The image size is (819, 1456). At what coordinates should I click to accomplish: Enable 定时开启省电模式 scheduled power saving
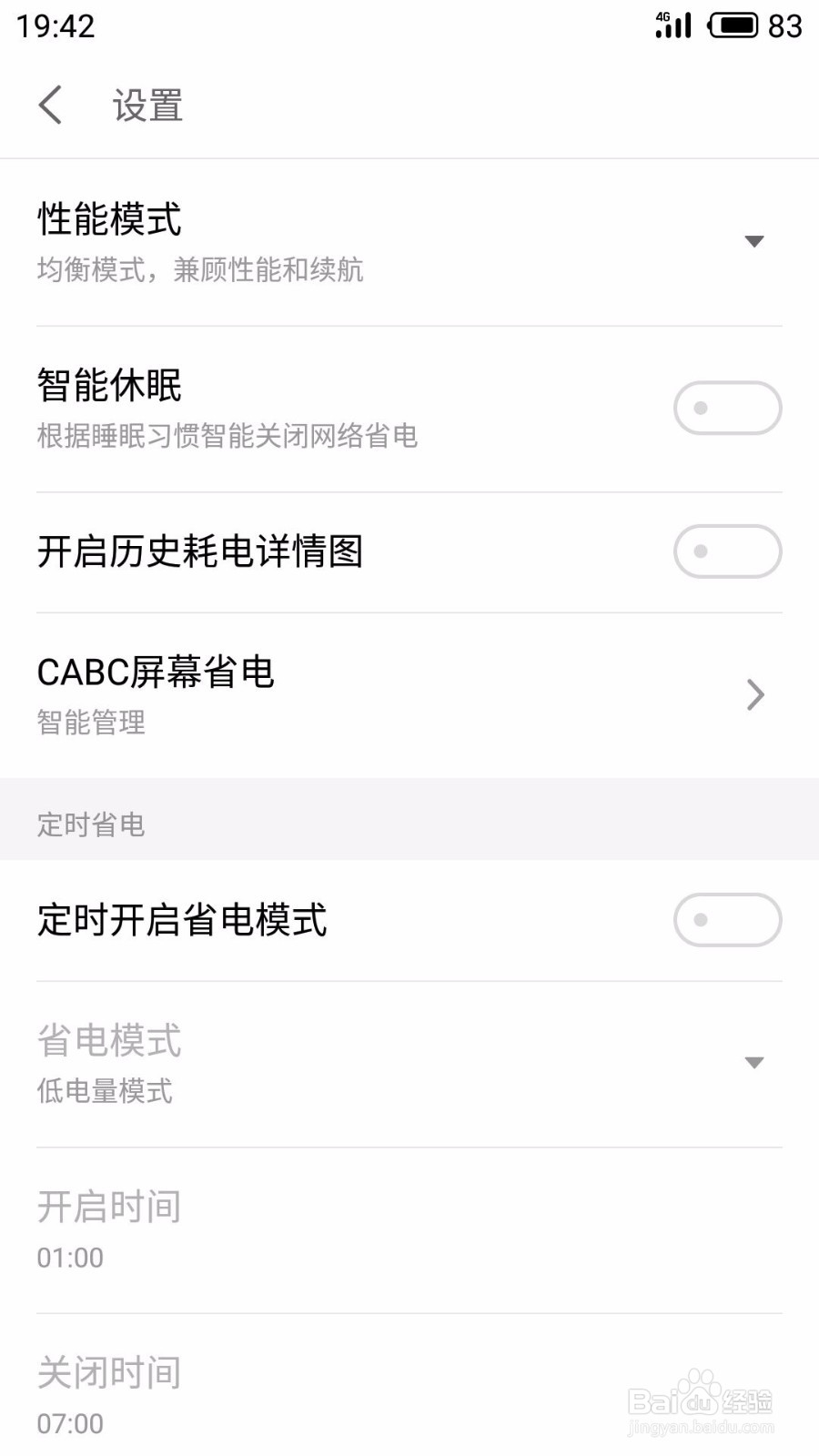[727, 920]
